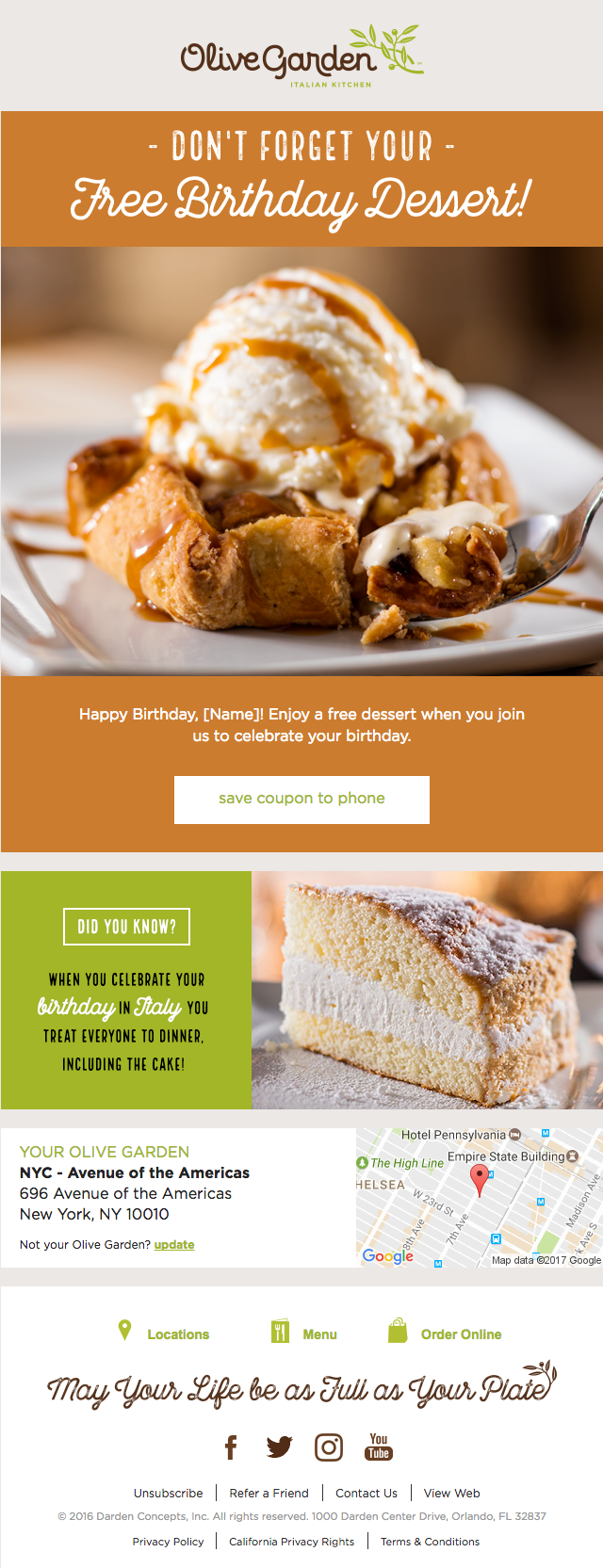Open the YouTube icon
The height and width of the screenshot is (1568, 603).
click(379, 1447)
